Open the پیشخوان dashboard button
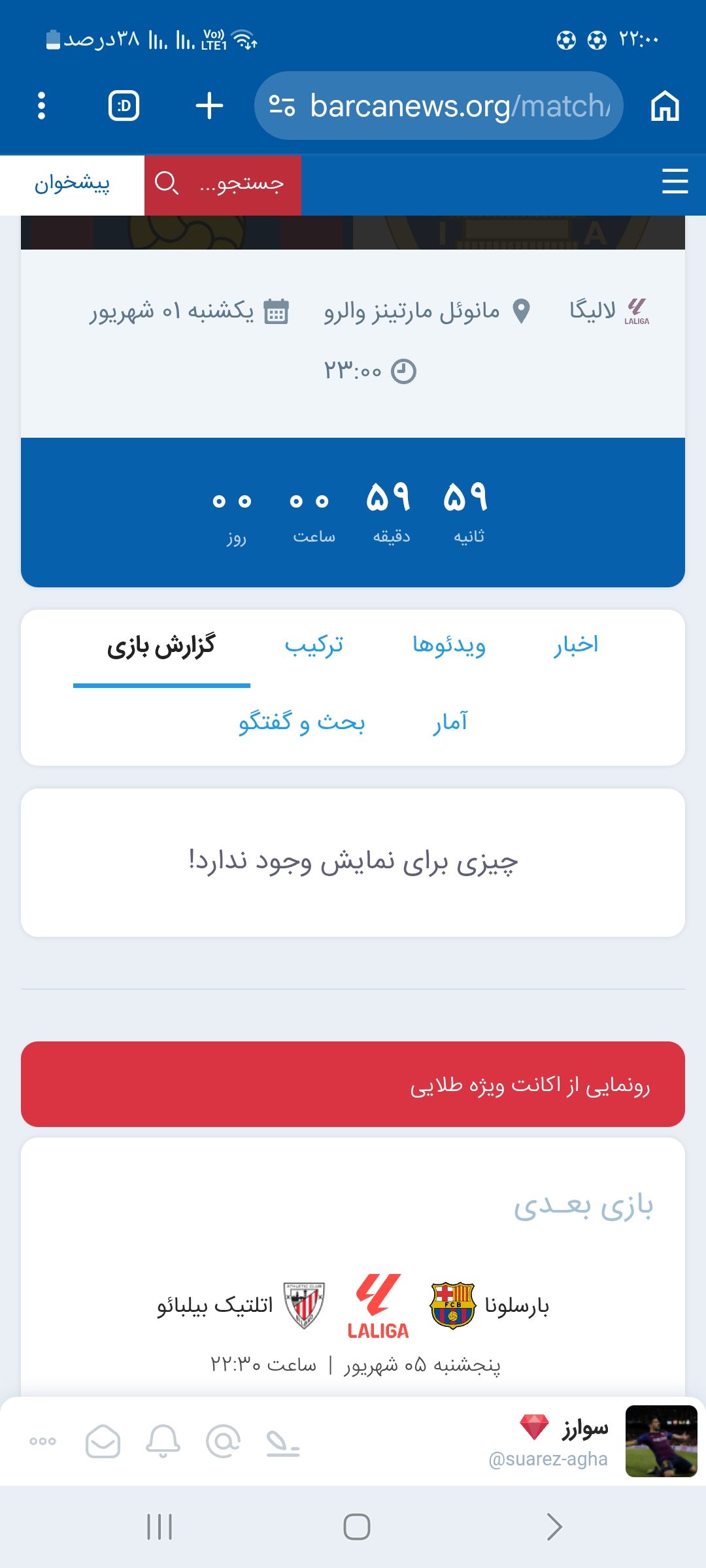The width and height of the screenshot is (706, 1568). pos(72,185)
